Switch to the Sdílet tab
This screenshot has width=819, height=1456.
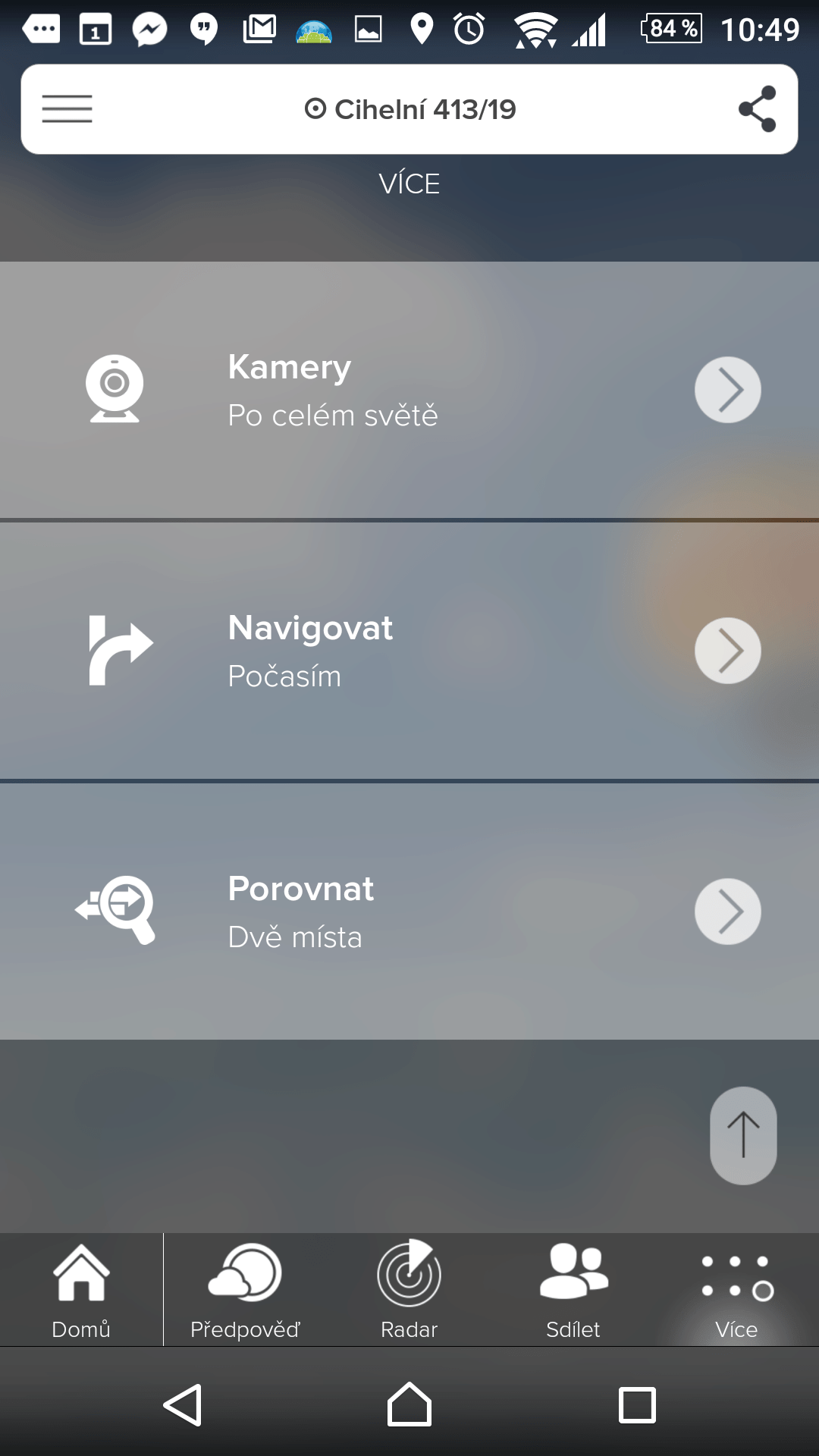coord(573,1290)
